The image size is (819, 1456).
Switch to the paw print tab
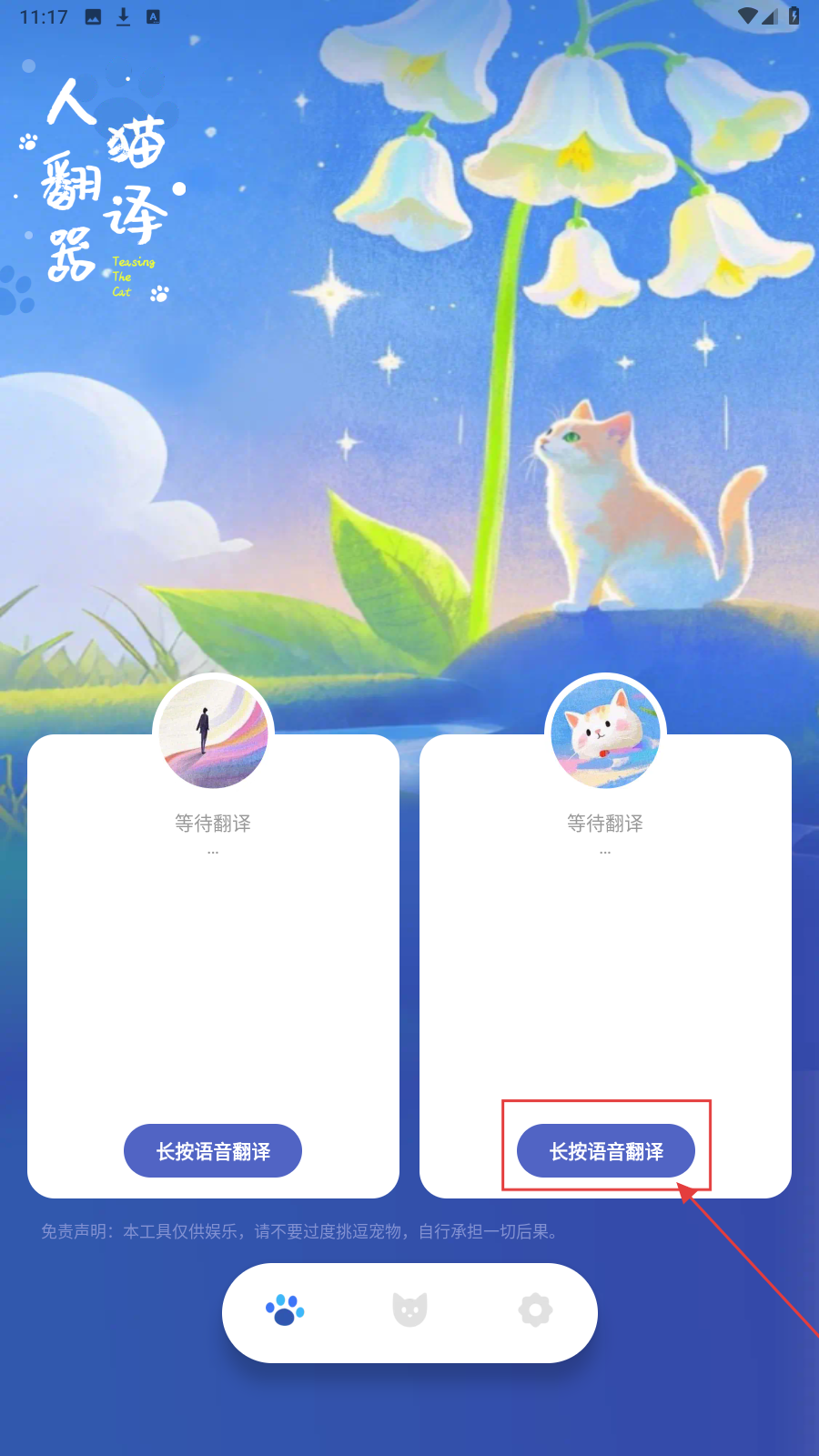(x=285, y=1311)
